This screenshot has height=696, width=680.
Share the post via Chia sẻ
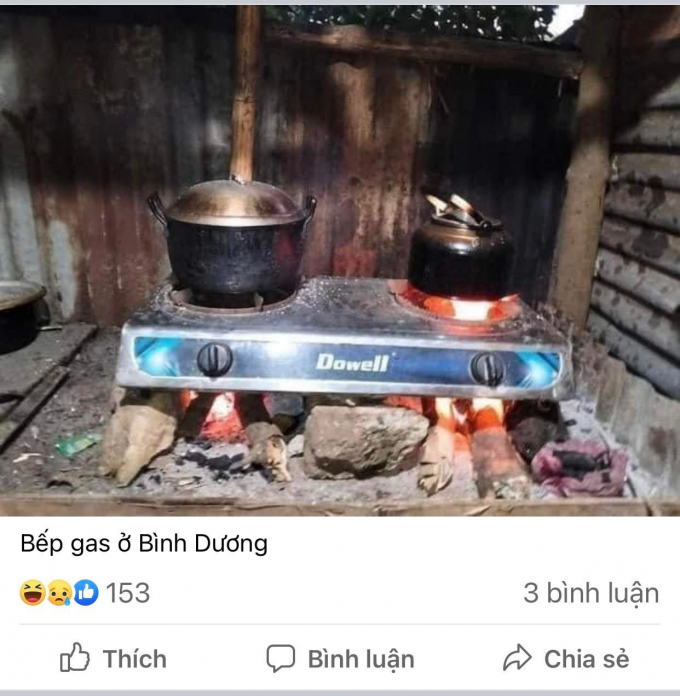[566, 658]
